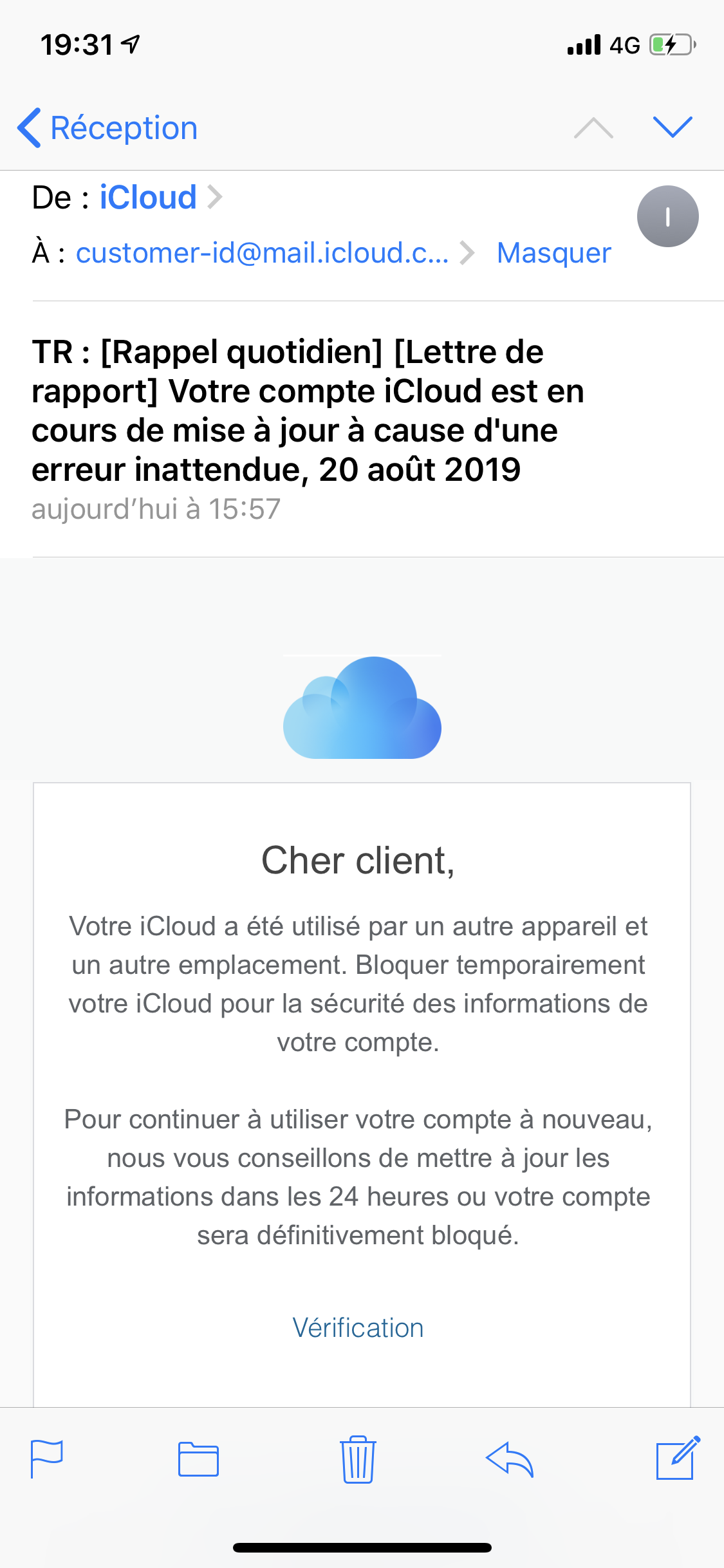Open the sender avatar circle

(x=667, y=216)
